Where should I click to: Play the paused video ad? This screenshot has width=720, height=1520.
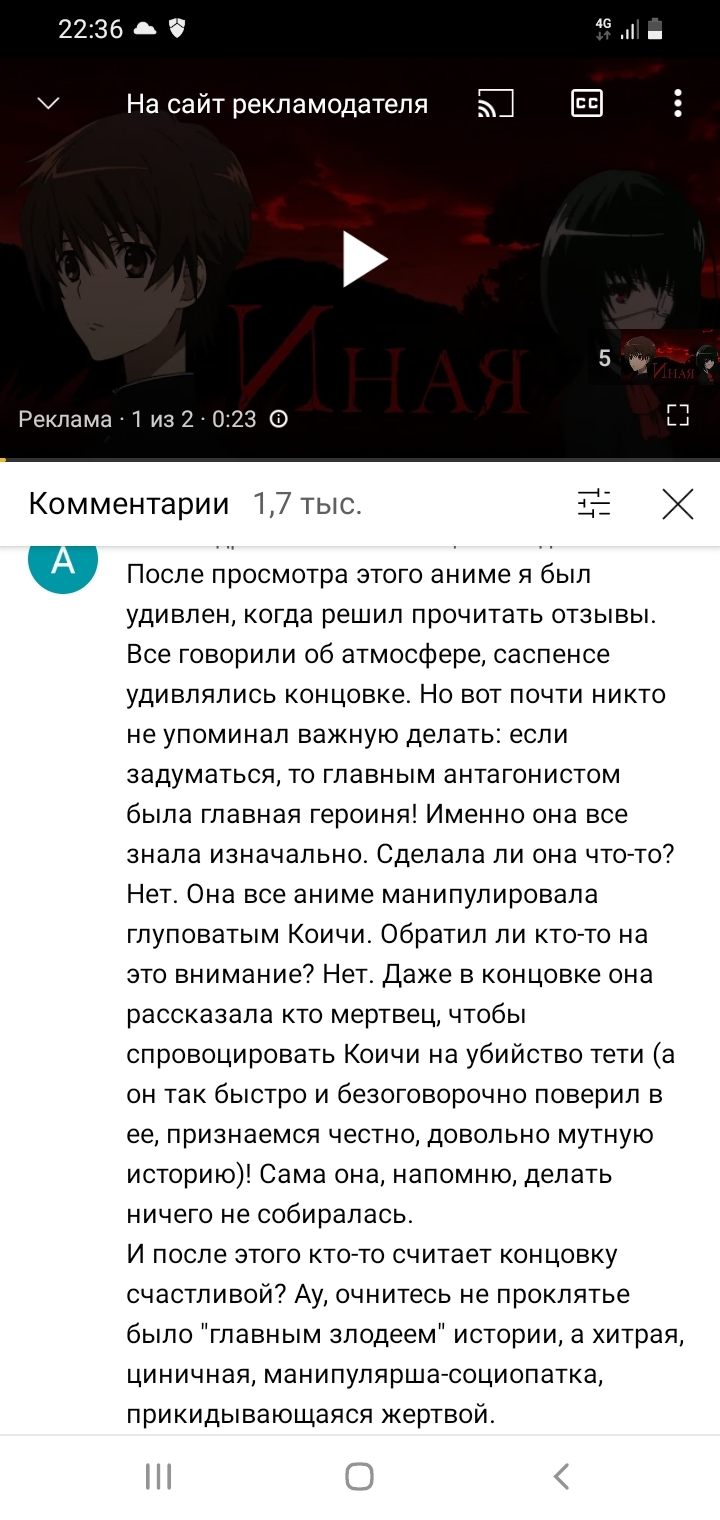click(x=364, y=259)
